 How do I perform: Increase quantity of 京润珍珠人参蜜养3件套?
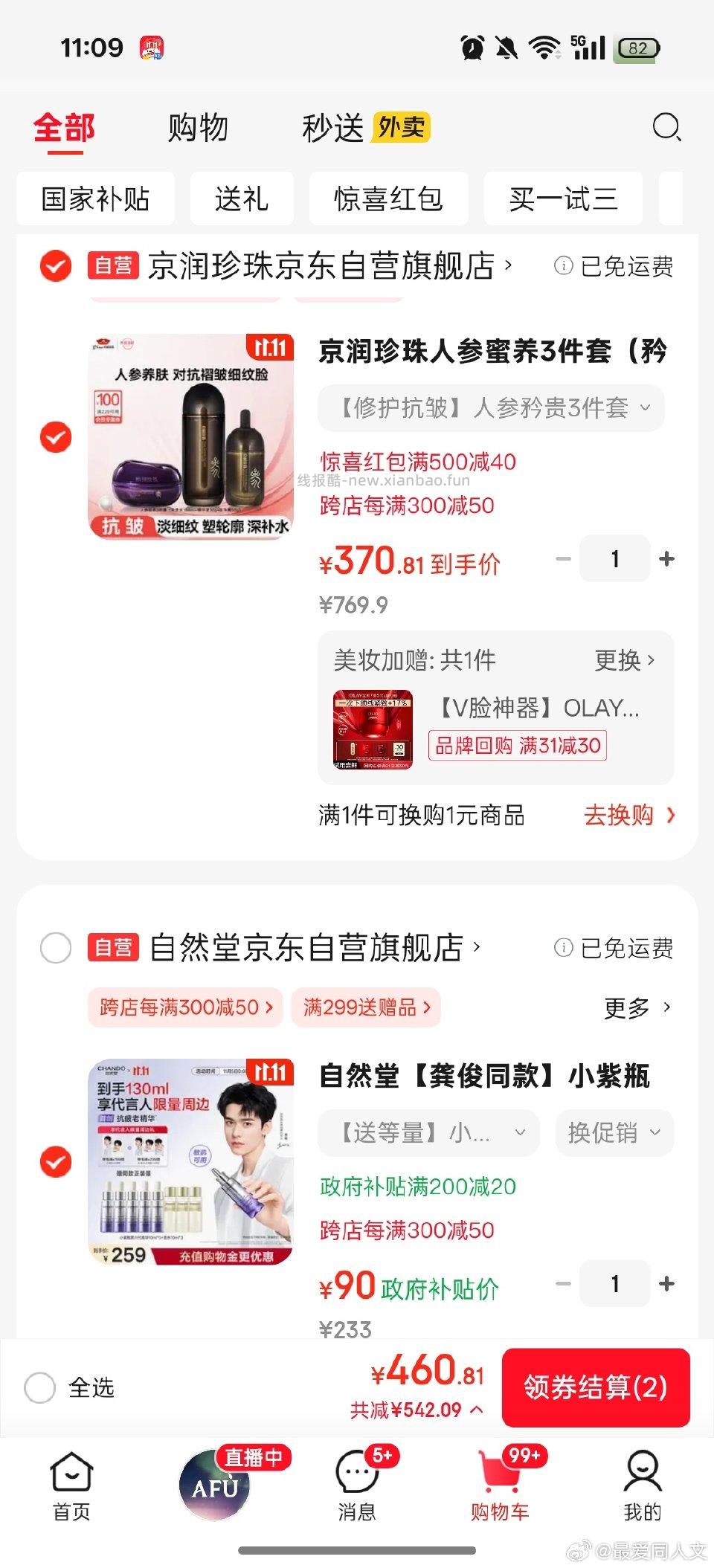click(667, 559)
